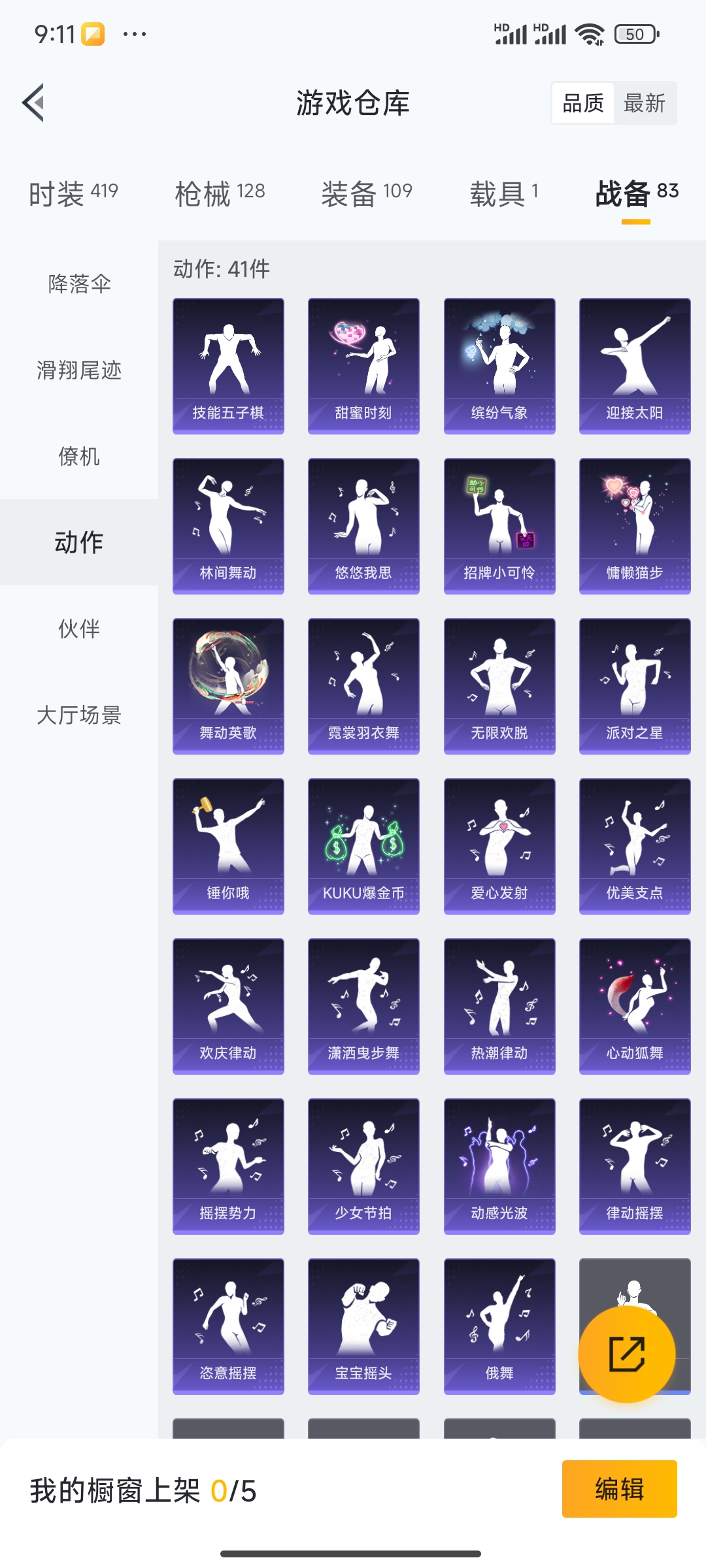
Task: Switch to the 时装 tab
Action: (73, 193)
